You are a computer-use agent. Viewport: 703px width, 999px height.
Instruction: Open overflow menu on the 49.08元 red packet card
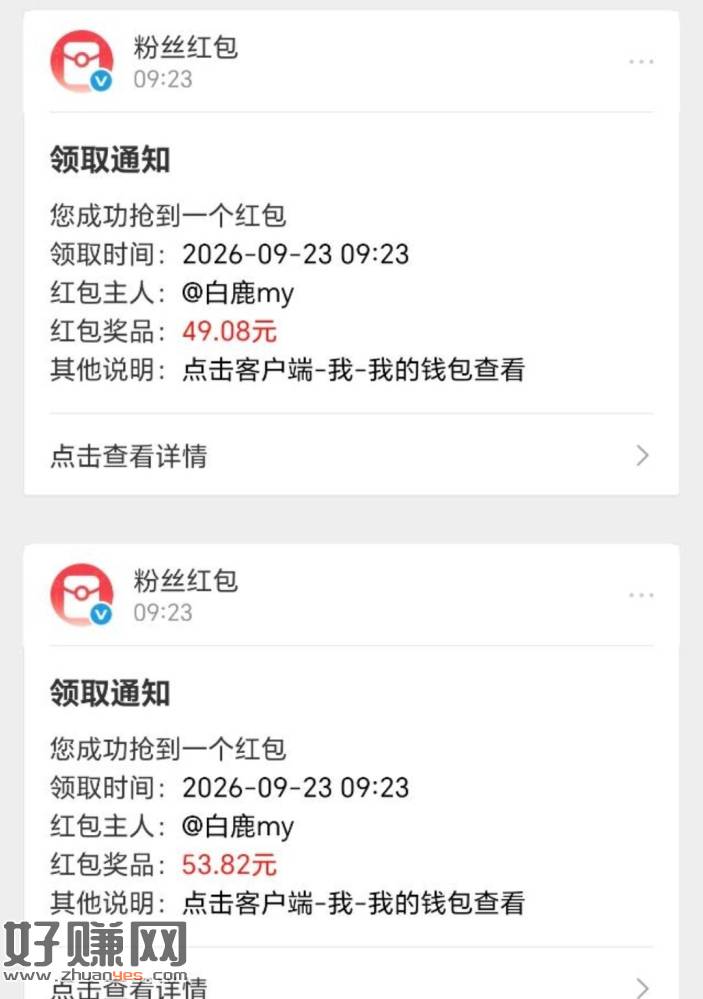pos(641,62)
